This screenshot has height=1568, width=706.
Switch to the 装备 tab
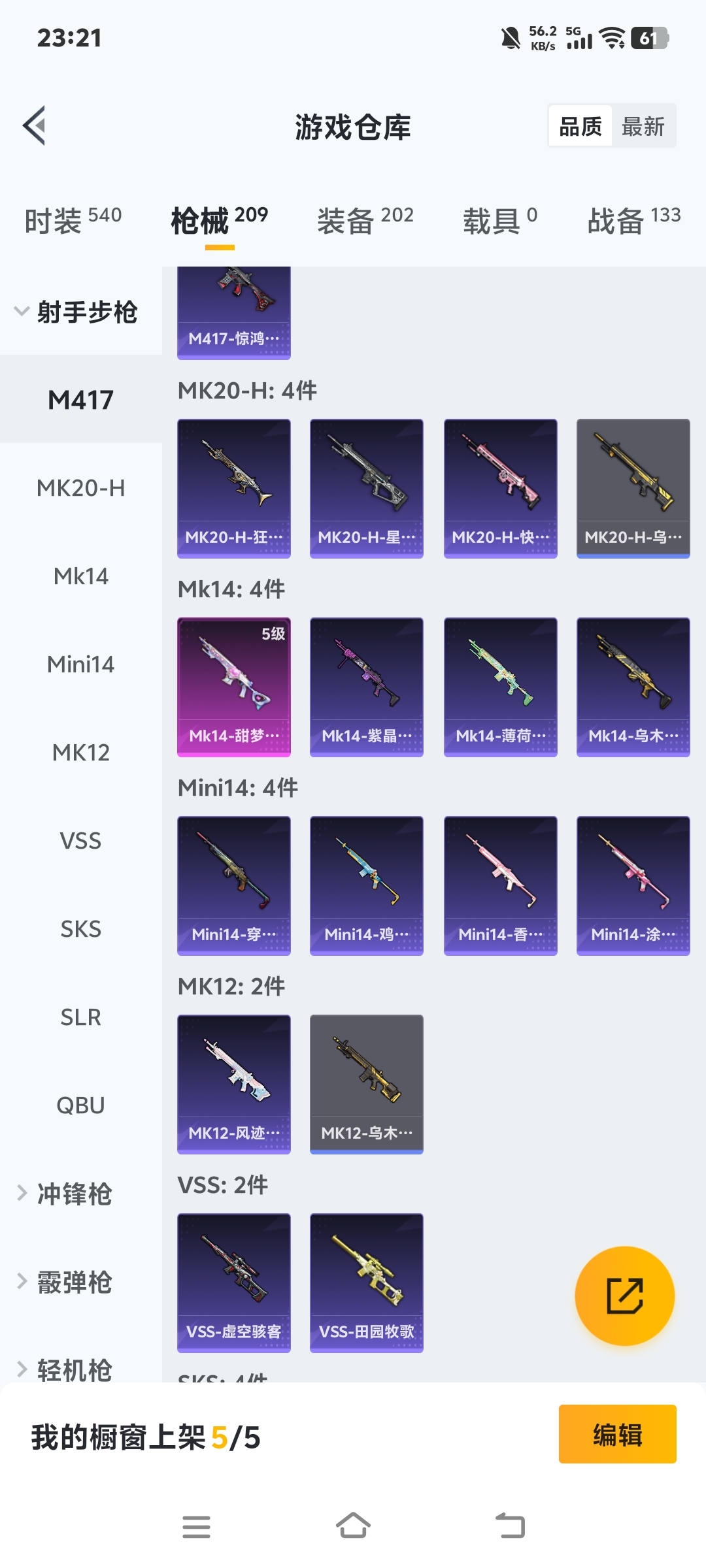[x=365, y=221]
